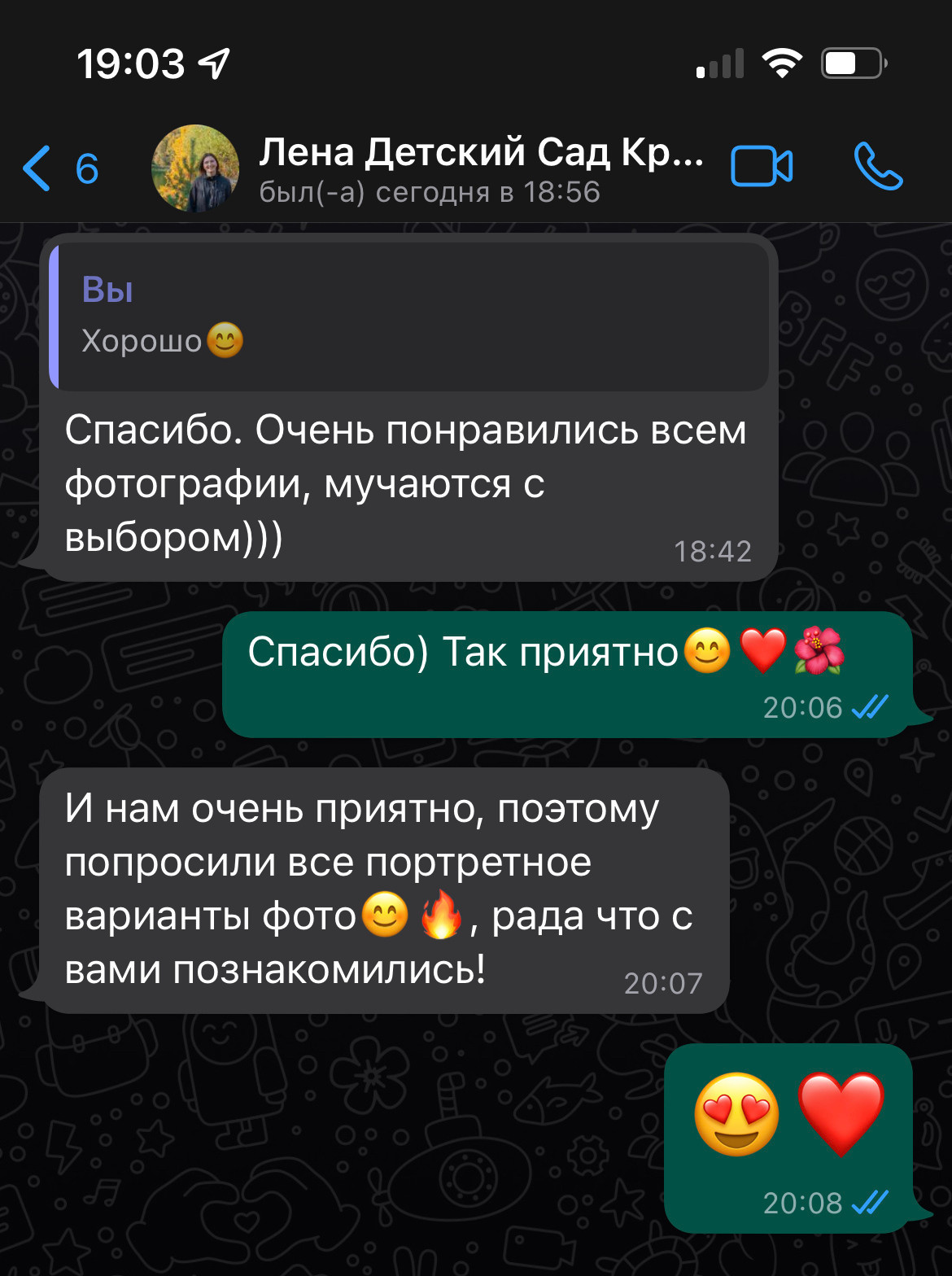
Task: Open chat details via contact name Лена Детский Сад
Action: coord(480,152)
